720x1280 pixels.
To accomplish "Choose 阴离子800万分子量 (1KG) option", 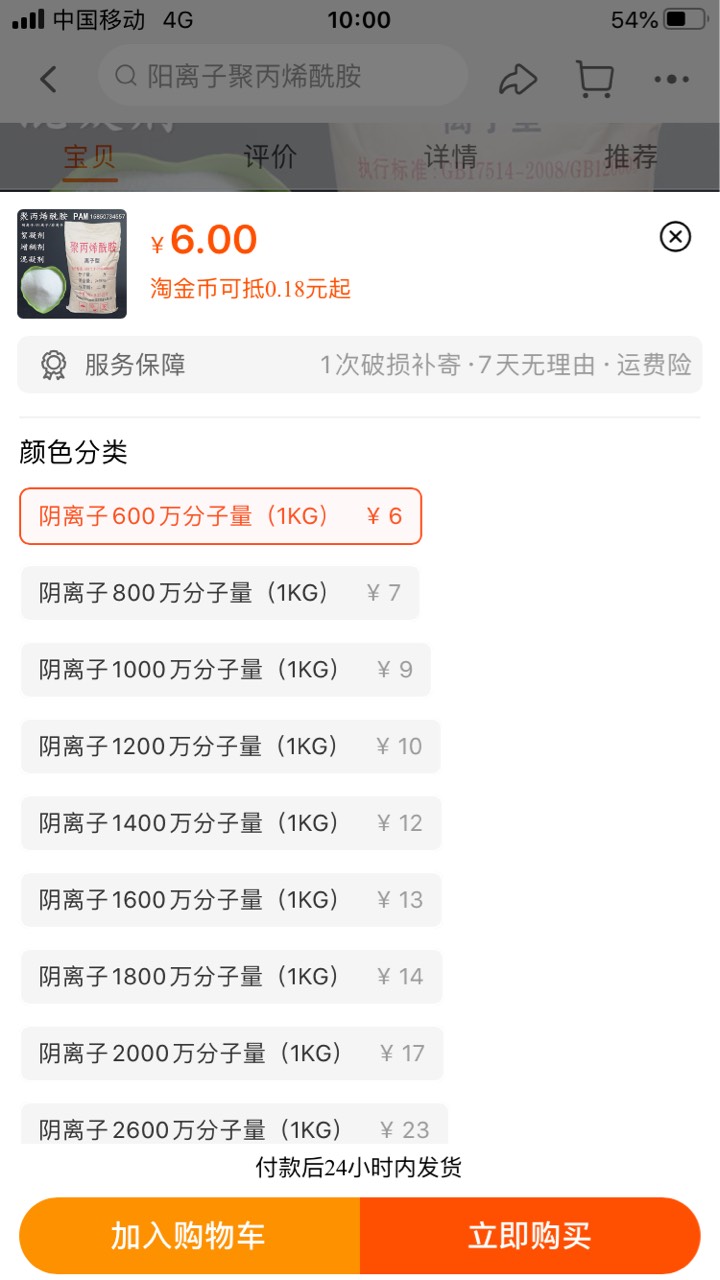I will click(220, 593).
